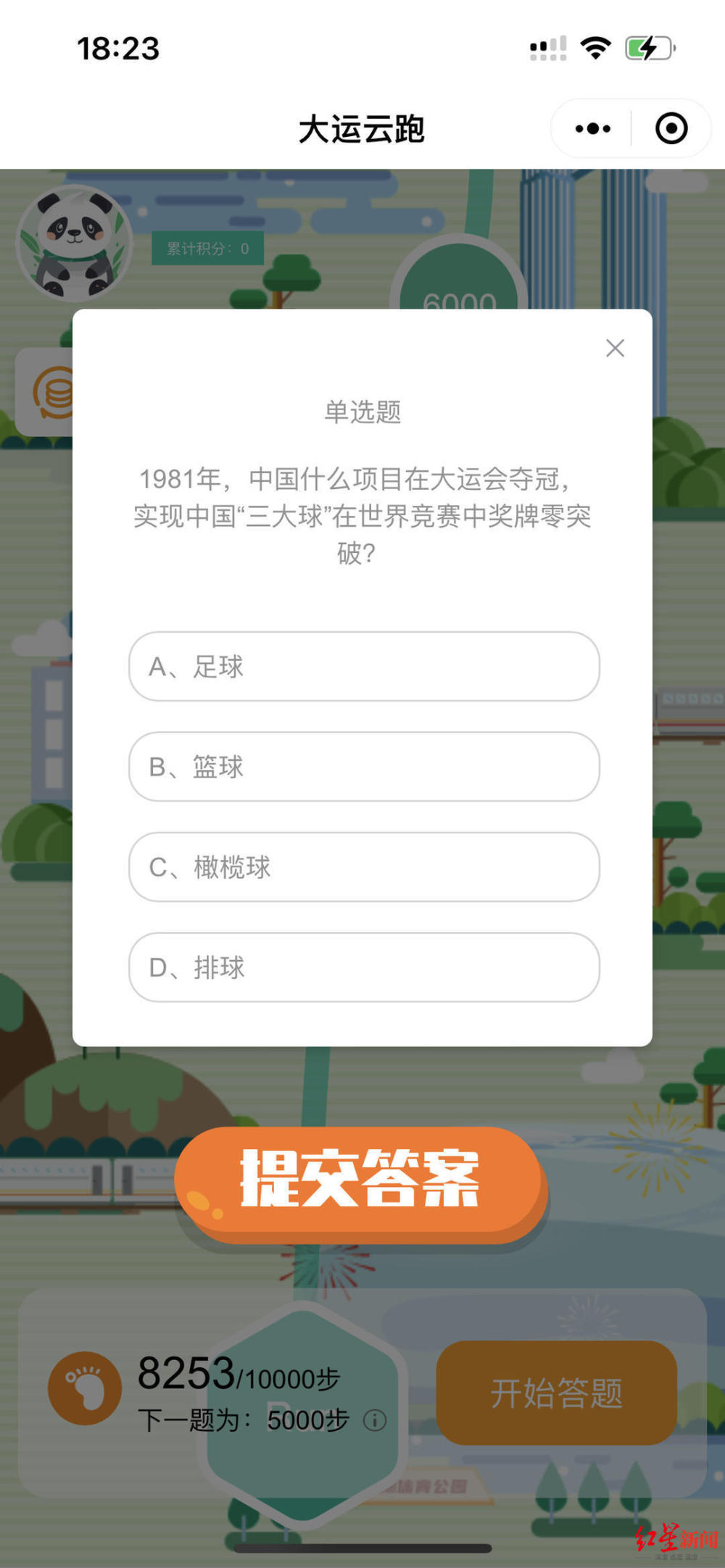
Task: Open the mini program more options menu
Action: coord(592,129)
